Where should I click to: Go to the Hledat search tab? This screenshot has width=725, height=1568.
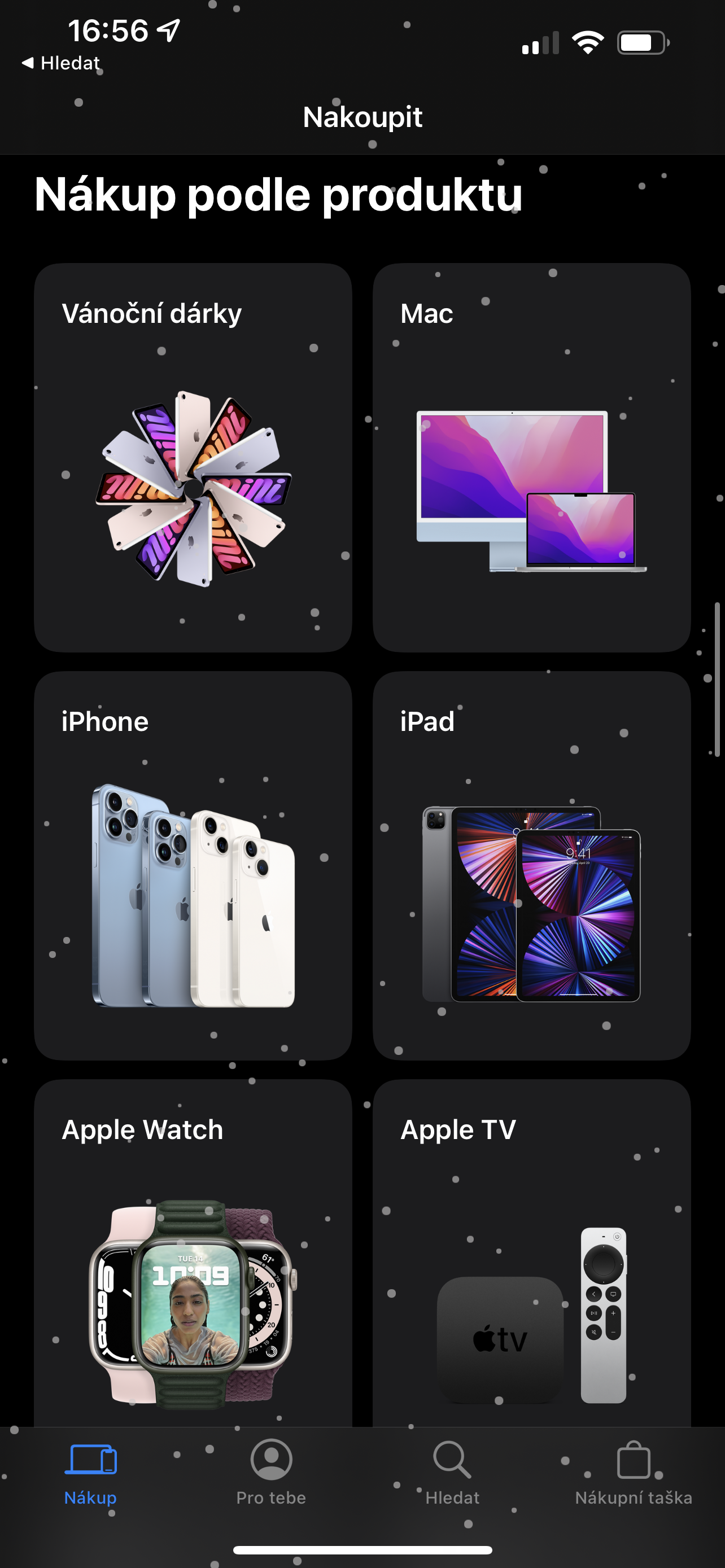(452, 1472)
